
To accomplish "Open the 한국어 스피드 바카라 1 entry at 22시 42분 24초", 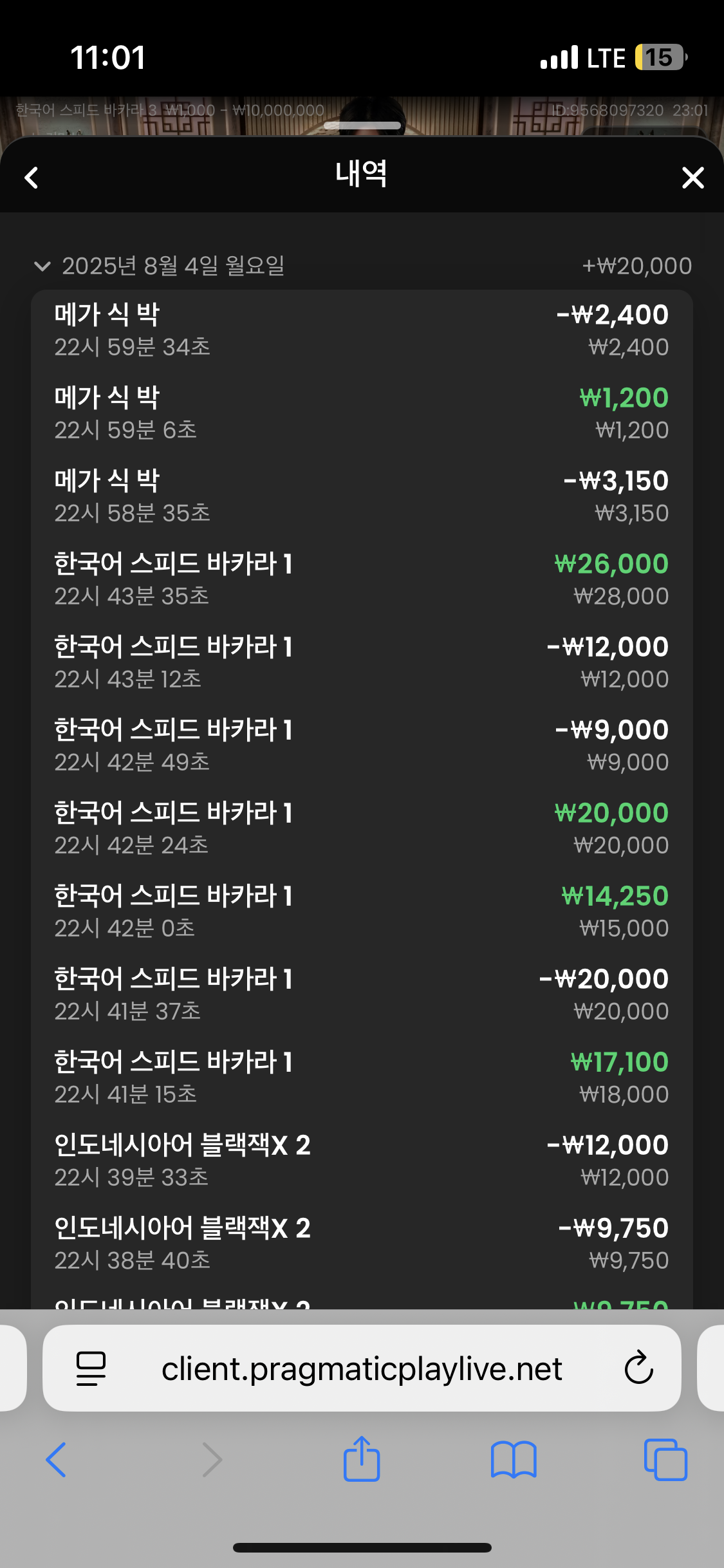I will coord(362,829).
